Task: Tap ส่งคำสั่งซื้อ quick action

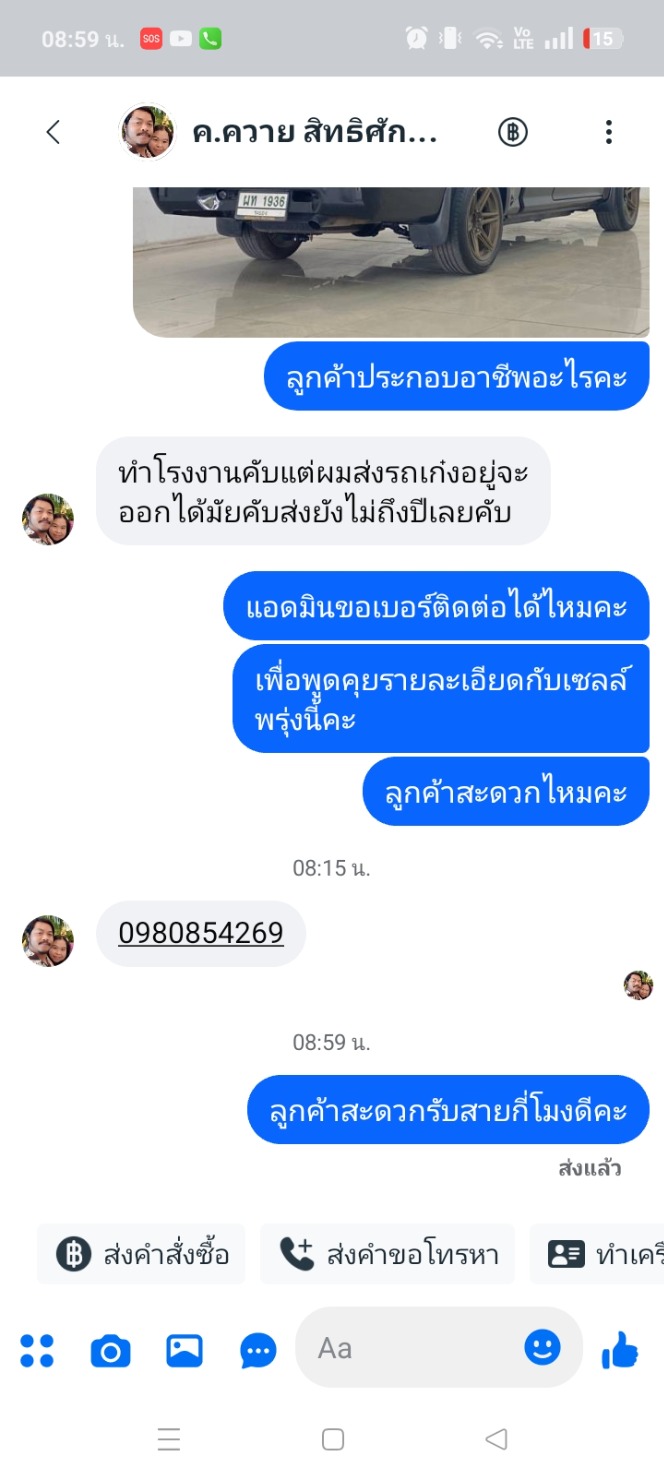Action: [x=142, y=1254]
